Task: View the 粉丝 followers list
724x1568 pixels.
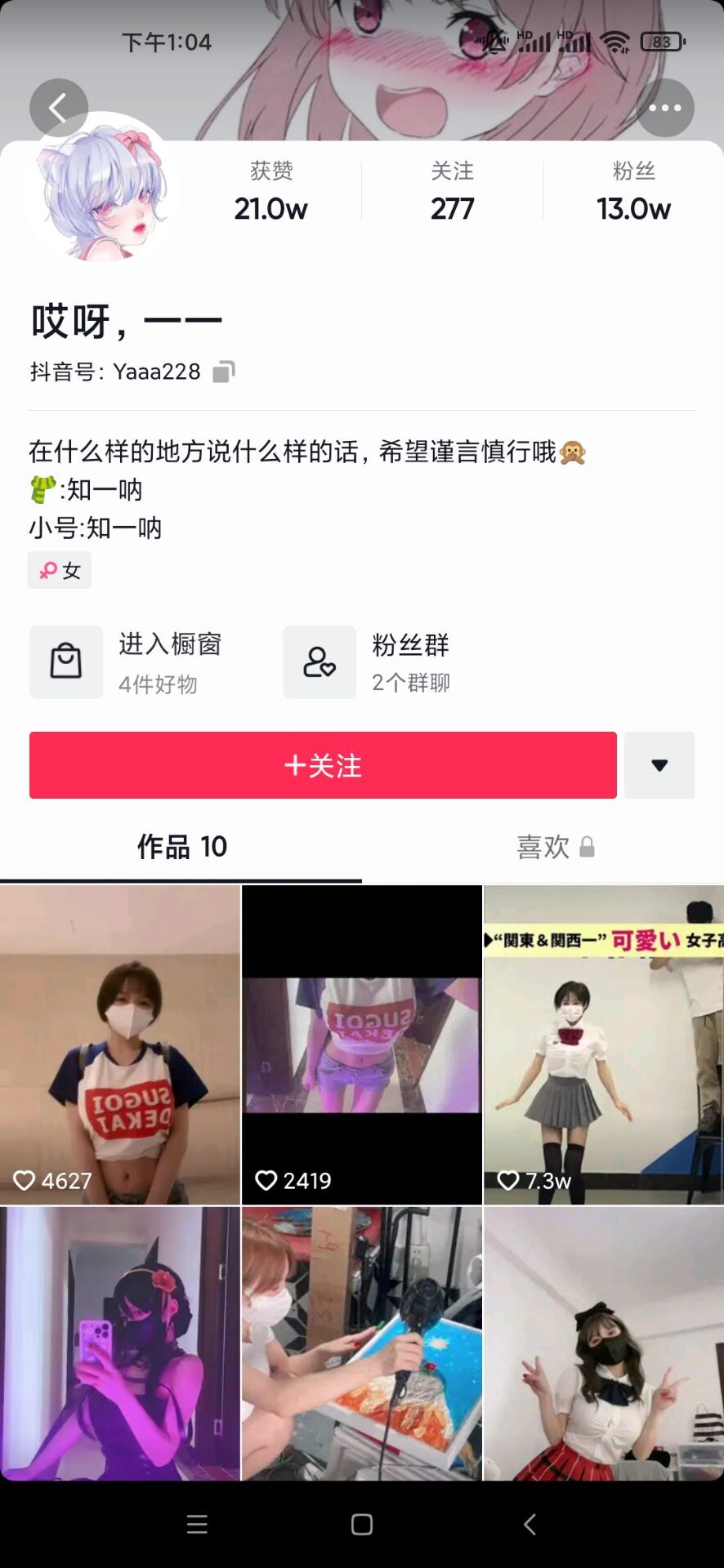Action: point(633,192)
